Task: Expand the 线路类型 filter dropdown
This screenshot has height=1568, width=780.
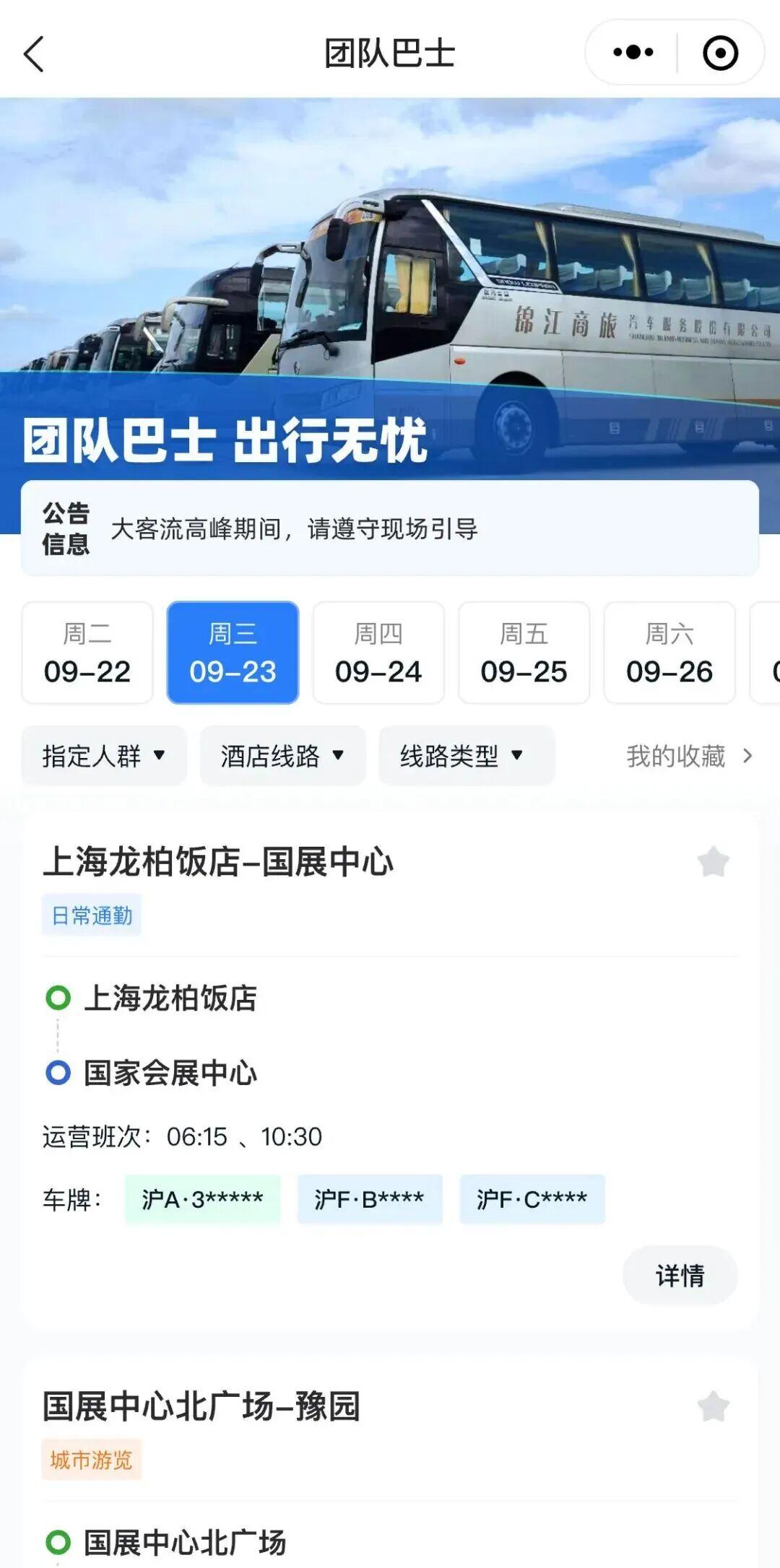Action: (x=467, y=756)
